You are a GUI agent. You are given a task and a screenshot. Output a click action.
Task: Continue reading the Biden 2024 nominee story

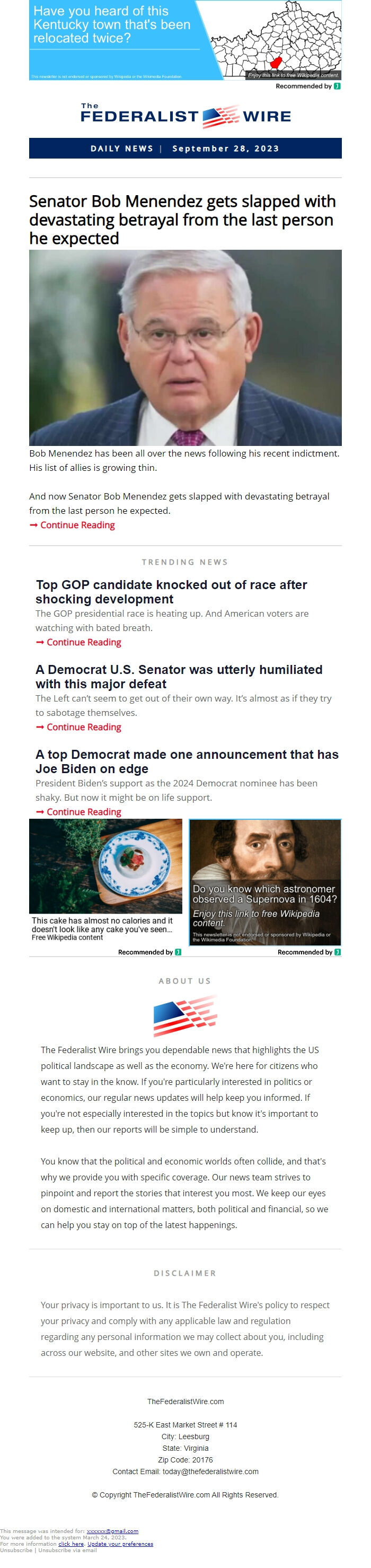pos(83,811)
